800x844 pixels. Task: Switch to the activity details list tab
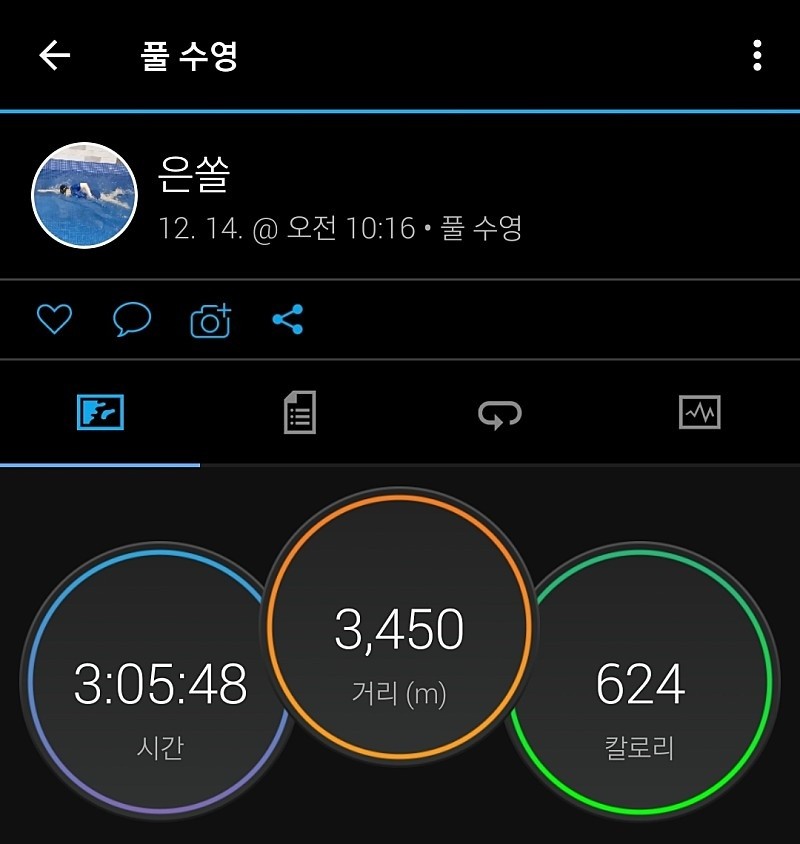coord(299,412)
